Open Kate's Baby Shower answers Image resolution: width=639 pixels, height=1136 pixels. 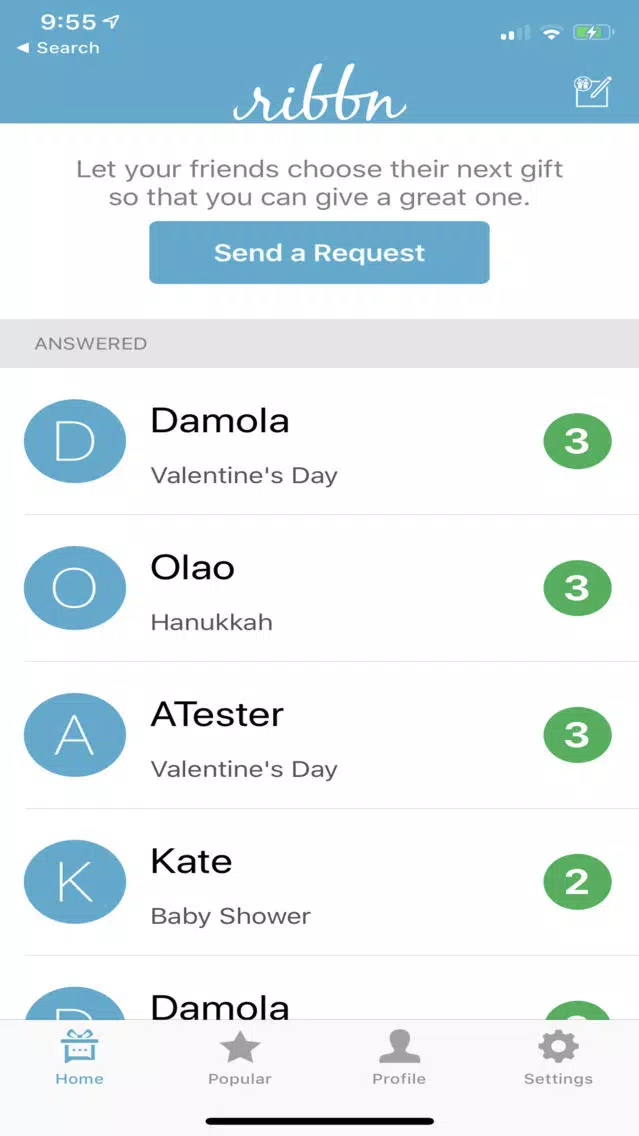[320, 882]
